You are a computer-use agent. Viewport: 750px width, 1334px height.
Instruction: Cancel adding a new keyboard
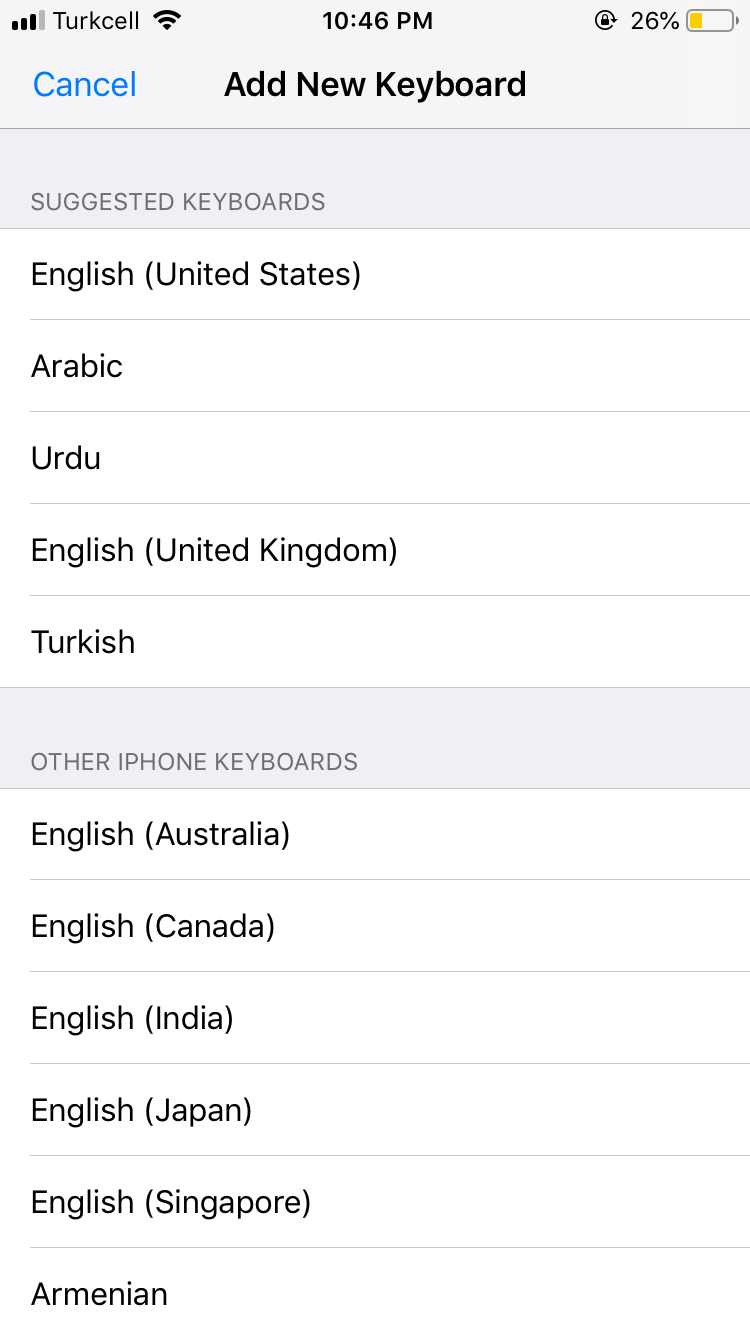(x=85, y=85)
